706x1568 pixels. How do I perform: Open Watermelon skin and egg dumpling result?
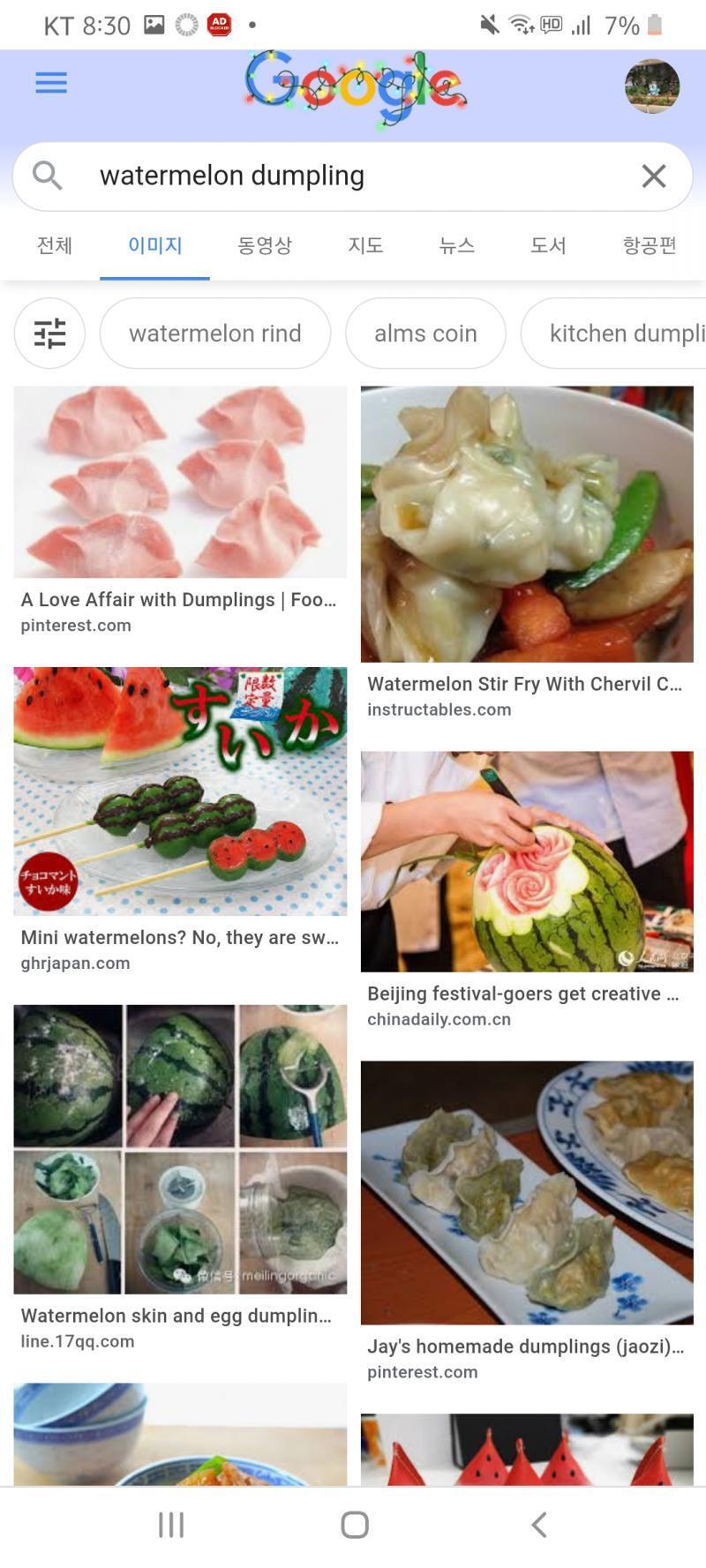click(180, 1149)
